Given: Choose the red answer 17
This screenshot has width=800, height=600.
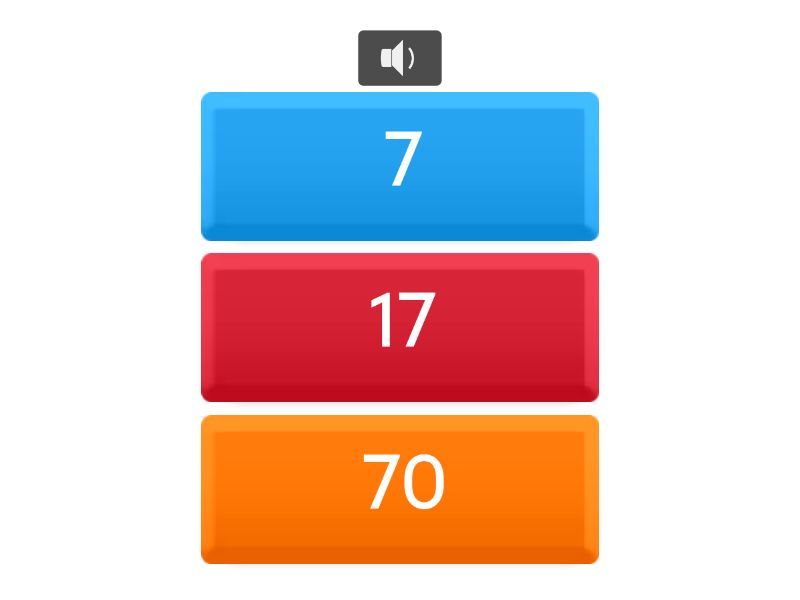Looking at the screenshot, I should click(400, 327).
